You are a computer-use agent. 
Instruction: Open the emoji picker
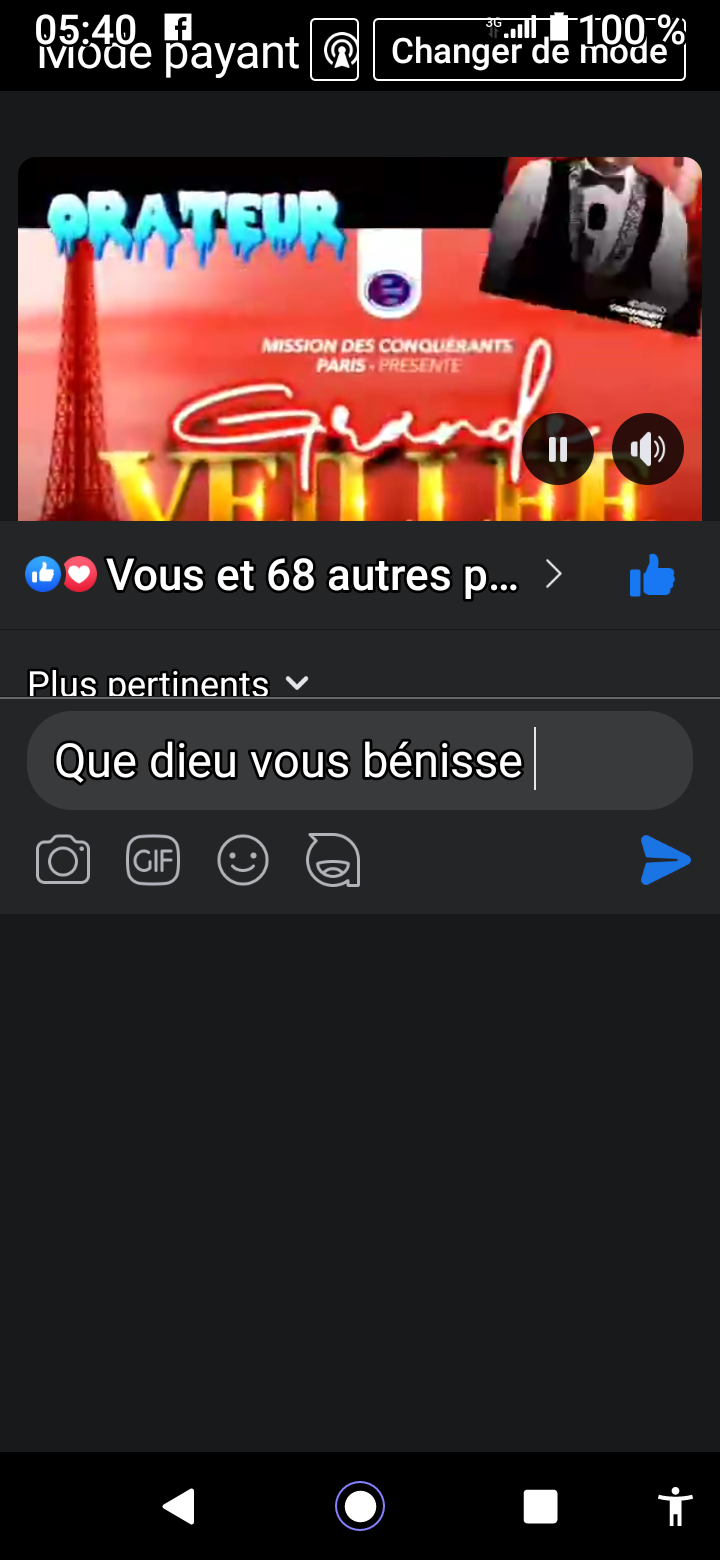[x=243, y=860]
